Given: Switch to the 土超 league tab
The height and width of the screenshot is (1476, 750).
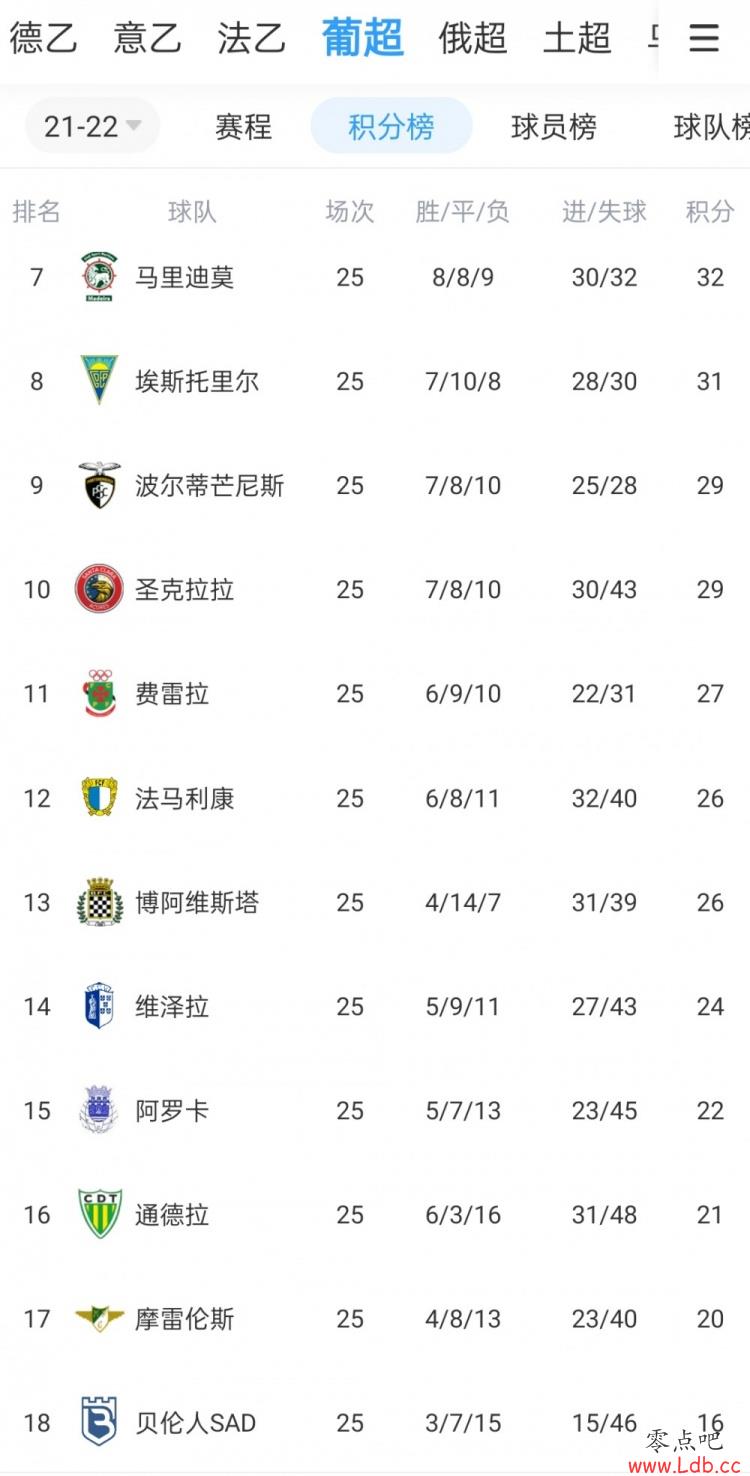Looking at the screenshot, I should click(x=577, y=38).
